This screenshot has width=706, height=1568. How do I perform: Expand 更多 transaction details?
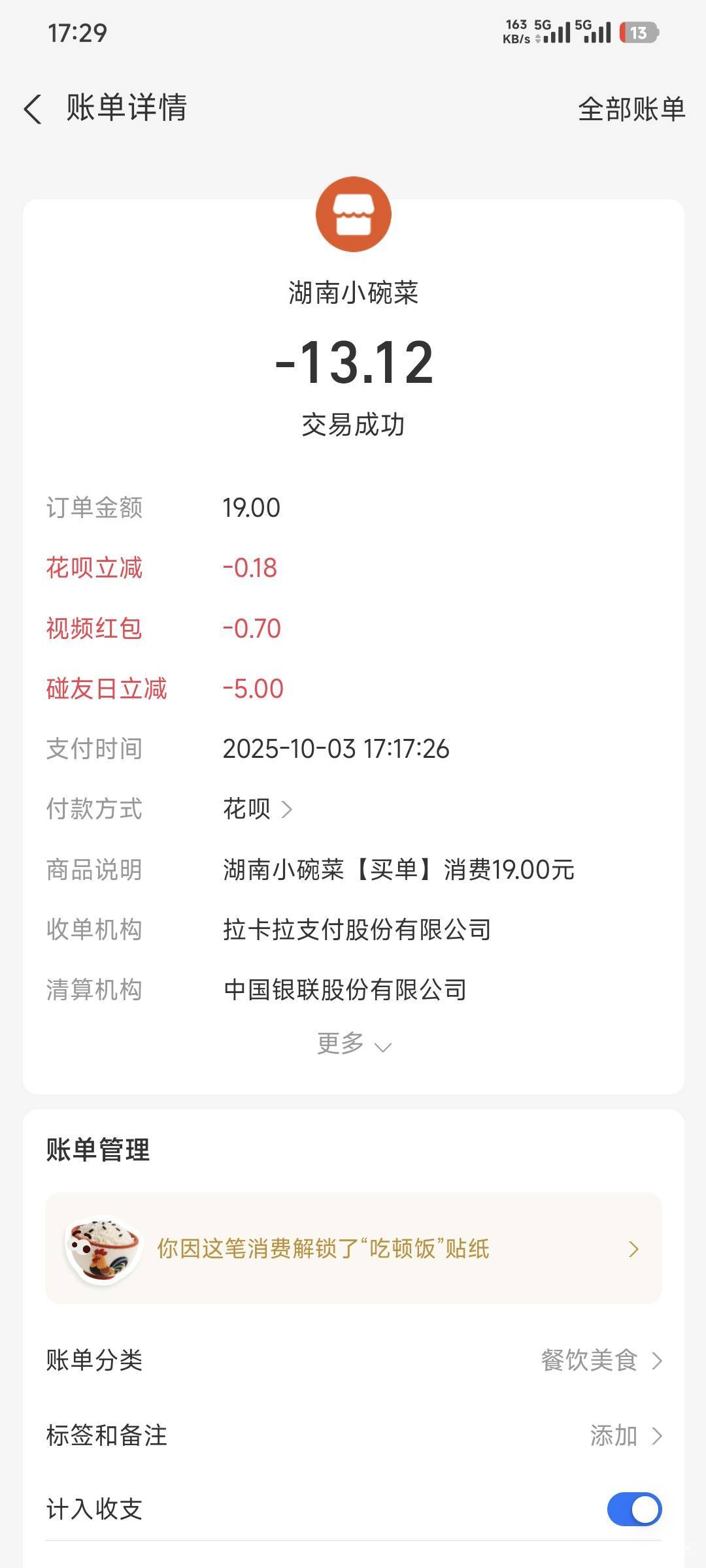(x=353, y=1043)
